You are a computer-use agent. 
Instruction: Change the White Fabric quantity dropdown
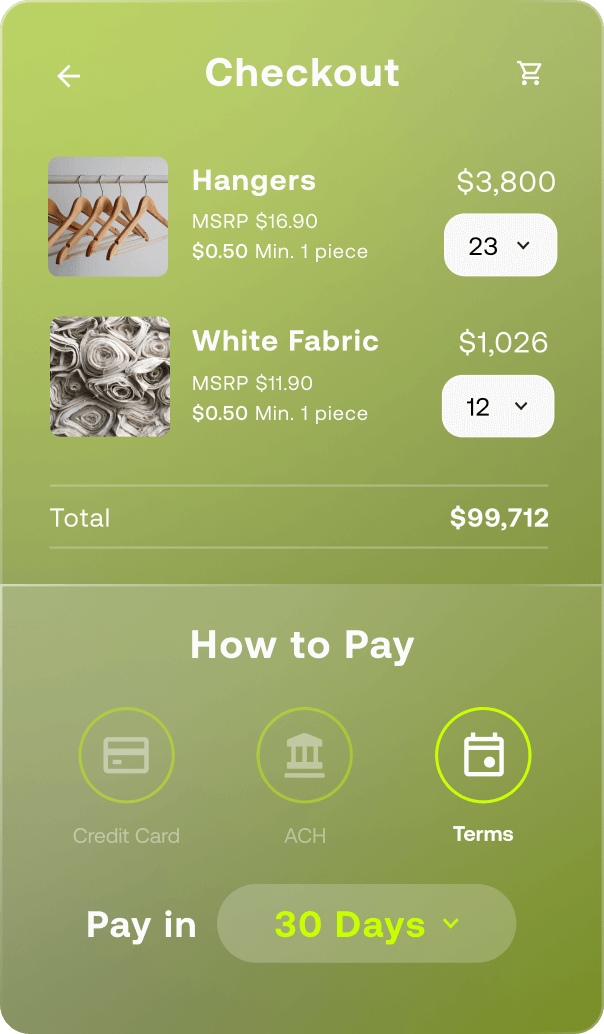pyautogui.click(x=498, y=406)
